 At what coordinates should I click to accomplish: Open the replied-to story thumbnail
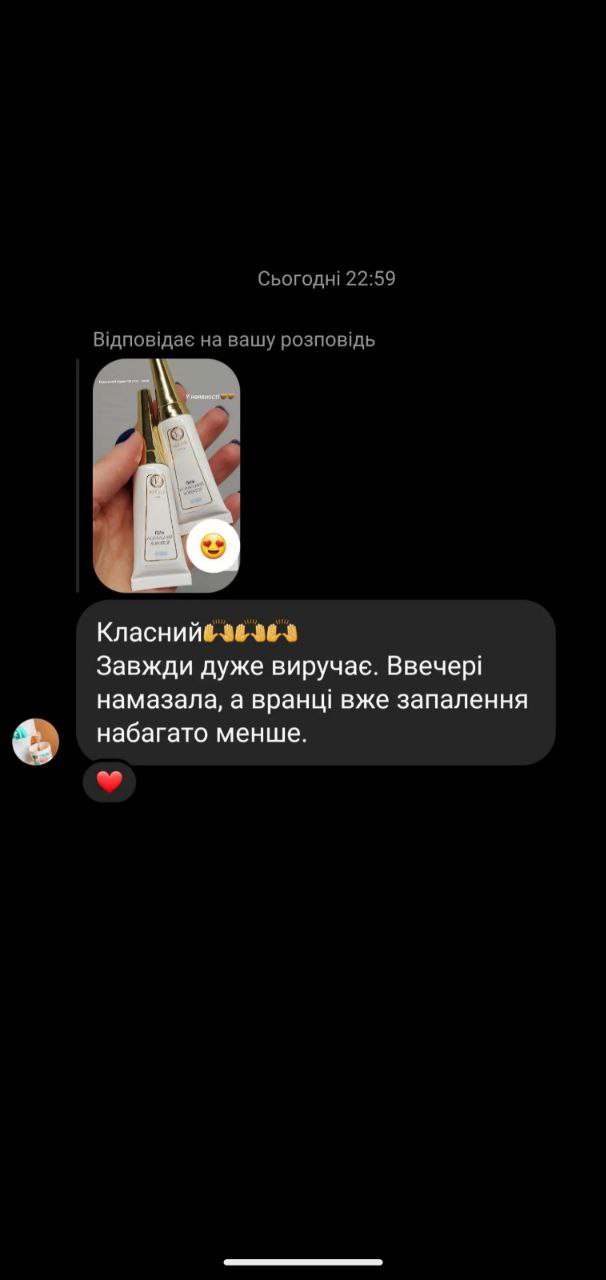pos(166,475)
